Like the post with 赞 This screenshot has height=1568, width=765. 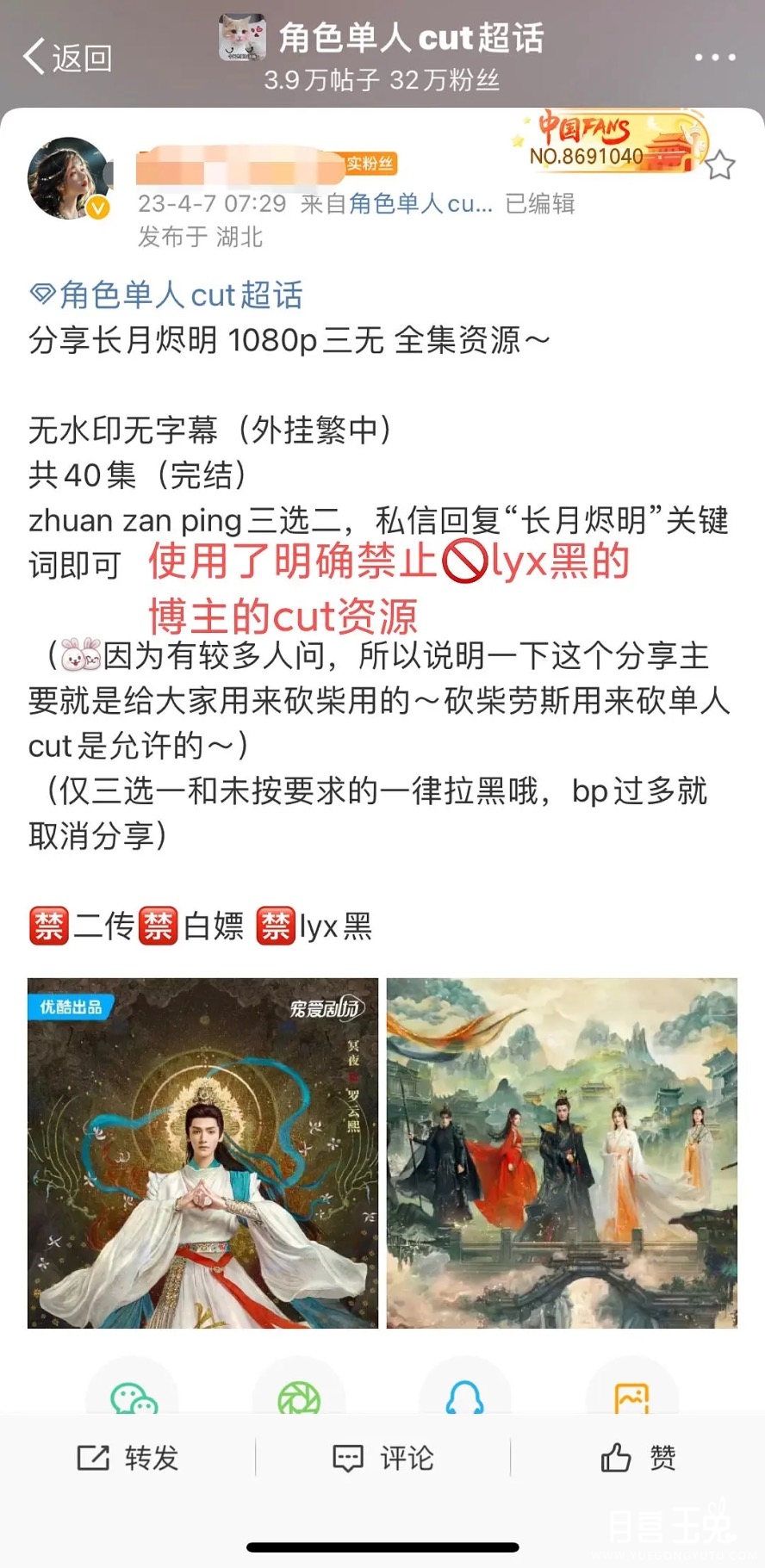(638, 1458)
